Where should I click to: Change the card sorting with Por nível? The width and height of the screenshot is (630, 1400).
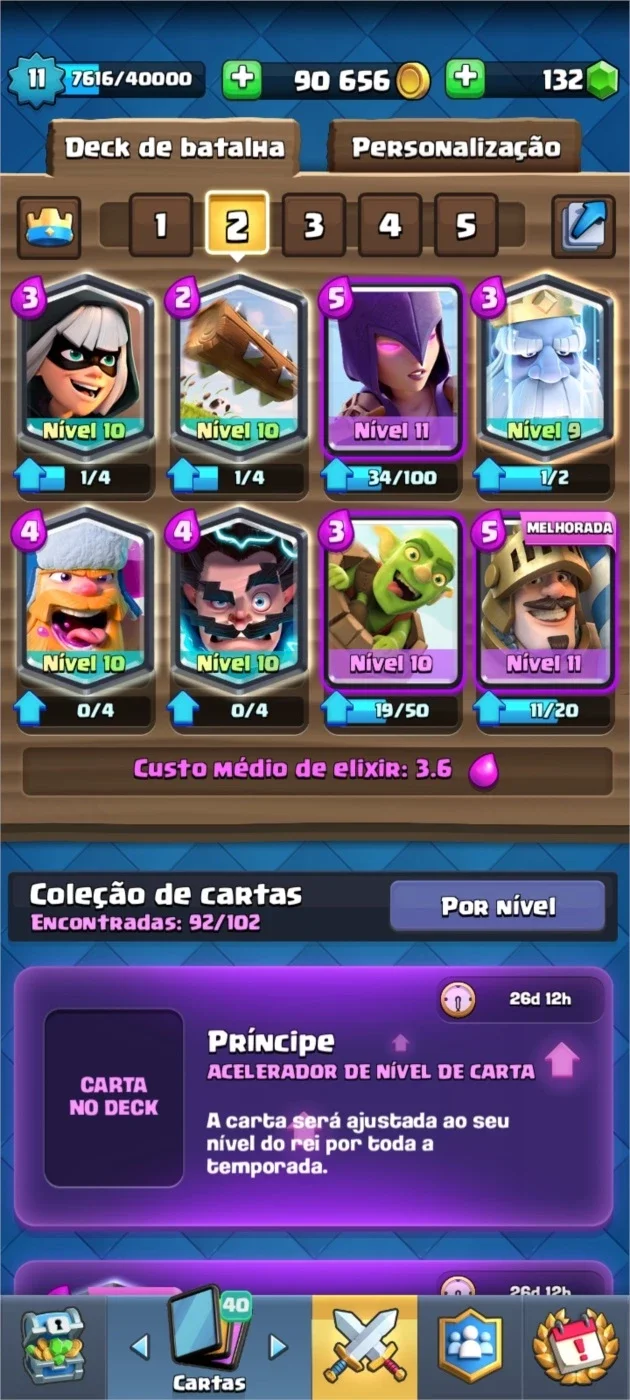[x=497, y=906]
